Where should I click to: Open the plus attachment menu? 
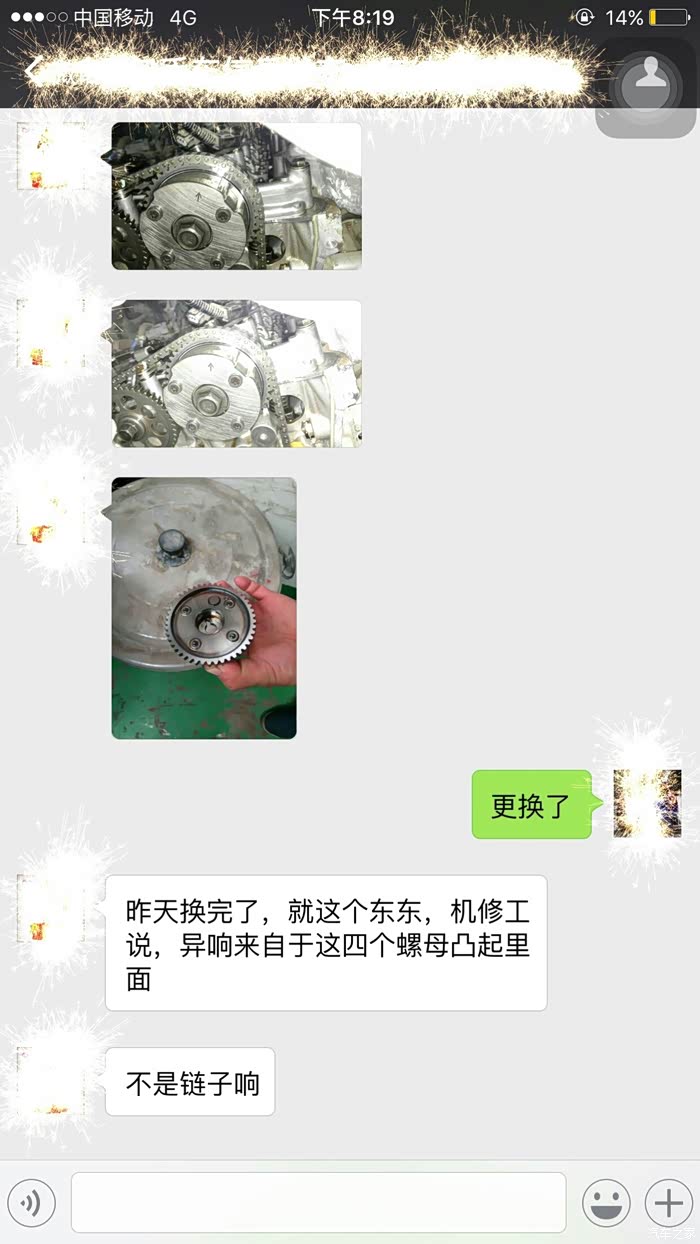coord(667,1202)
